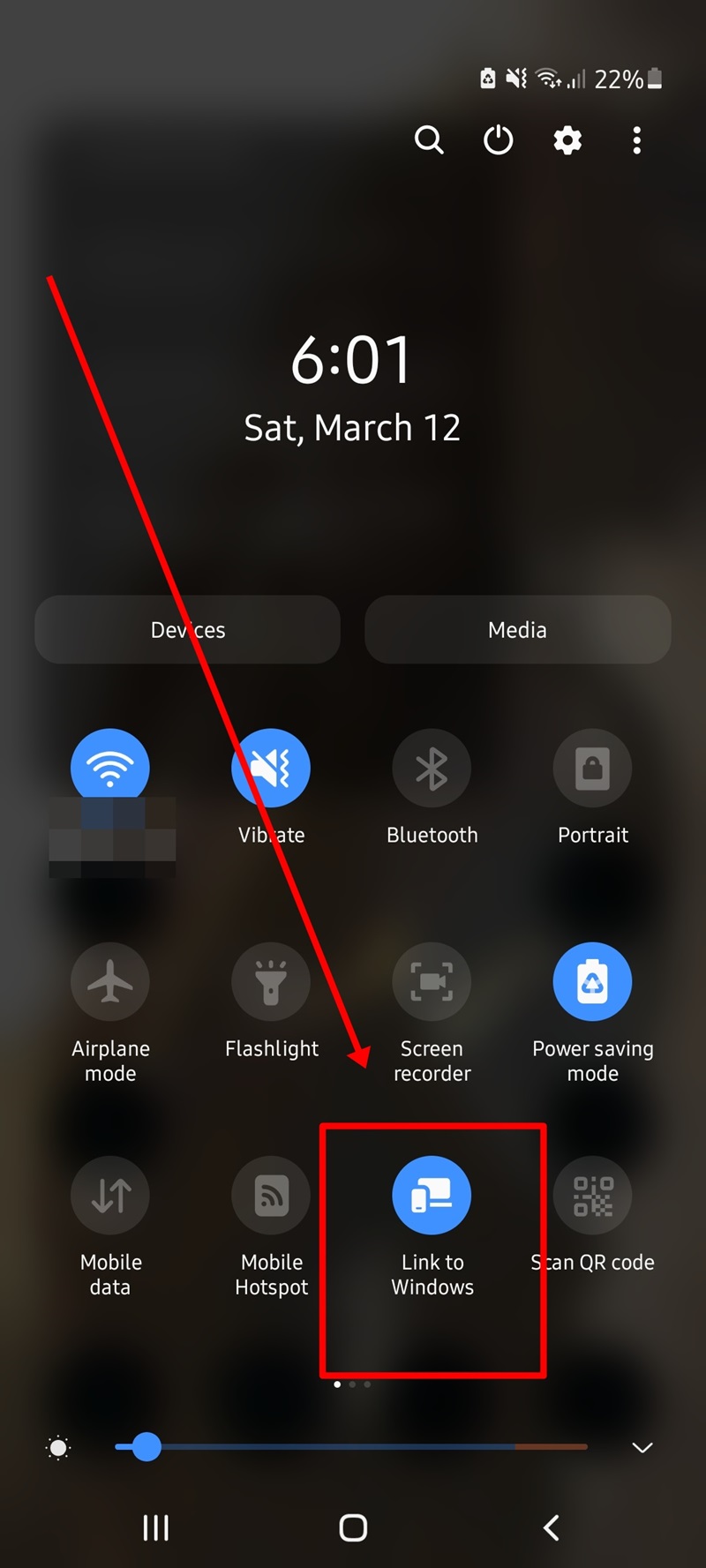
Task: Start the Screen recorder
Action: 432,981
